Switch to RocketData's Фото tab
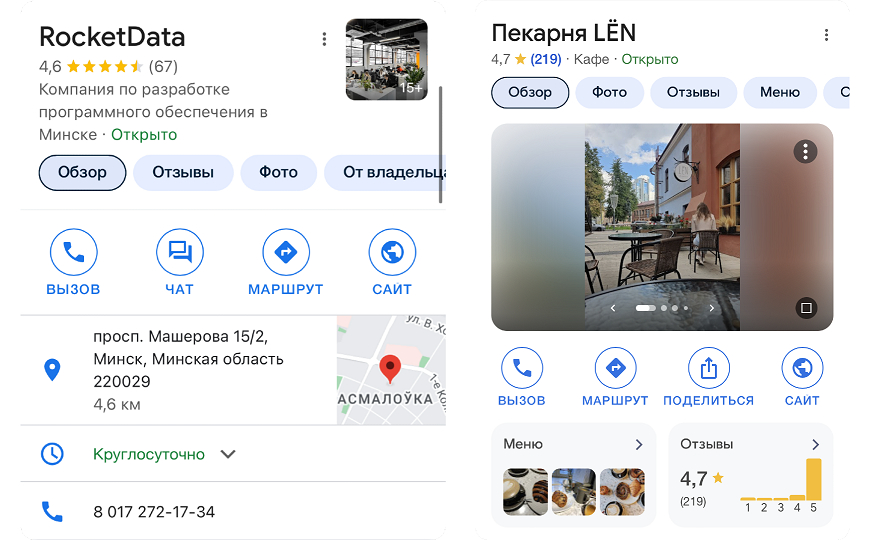This screenshot has height=540, width=874. click(x=278, y=172)
